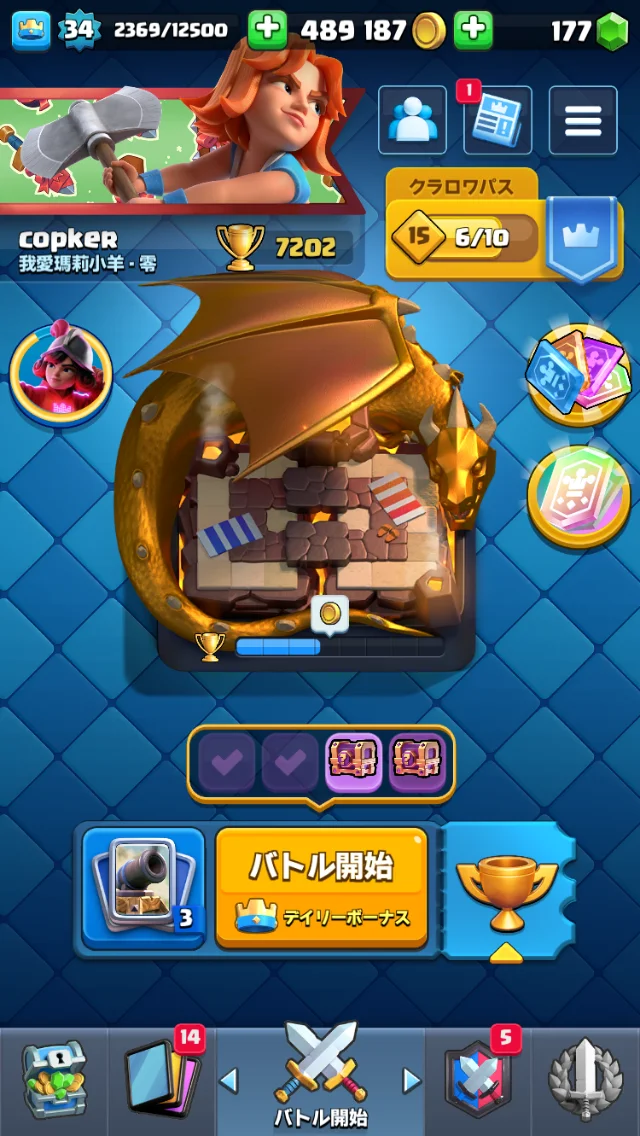Add experience with the first plus button
This screenshot has height=1136, width=640.
click(x=267, y=30)
